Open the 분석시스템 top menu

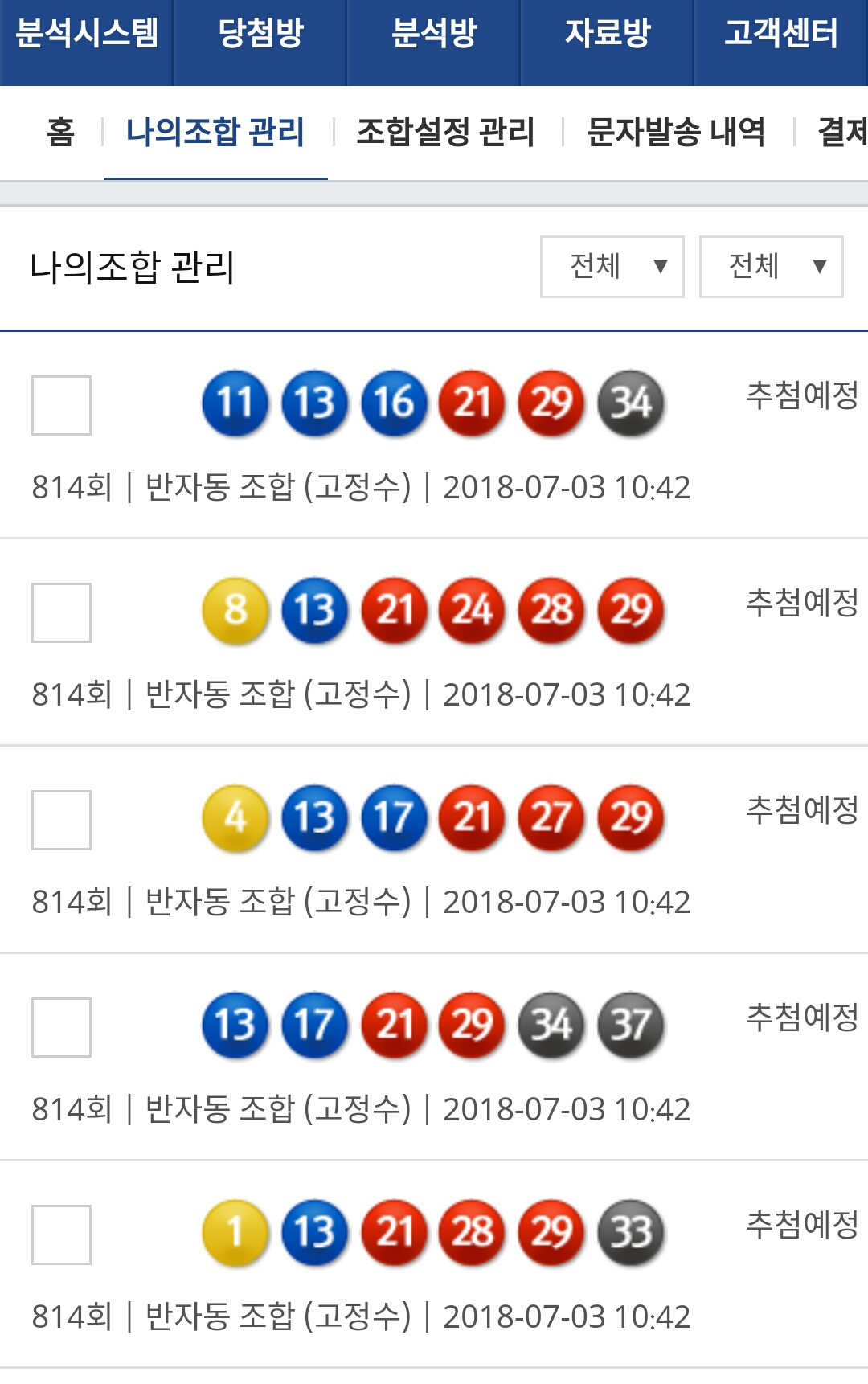pyautogui.click(x=86, y=34)
